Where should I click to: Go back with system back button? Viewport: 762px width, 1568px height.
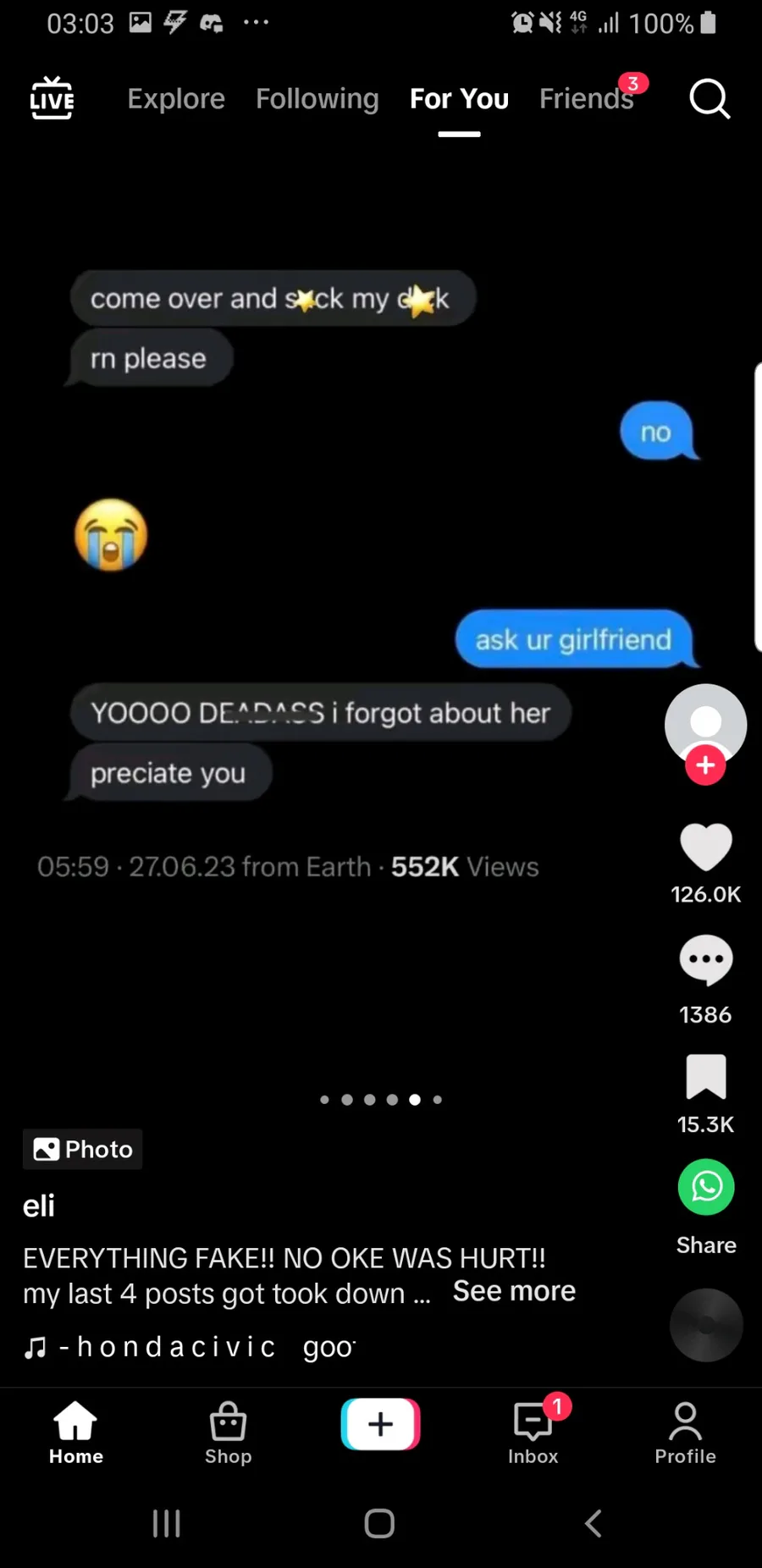[x=594, y=1523]
